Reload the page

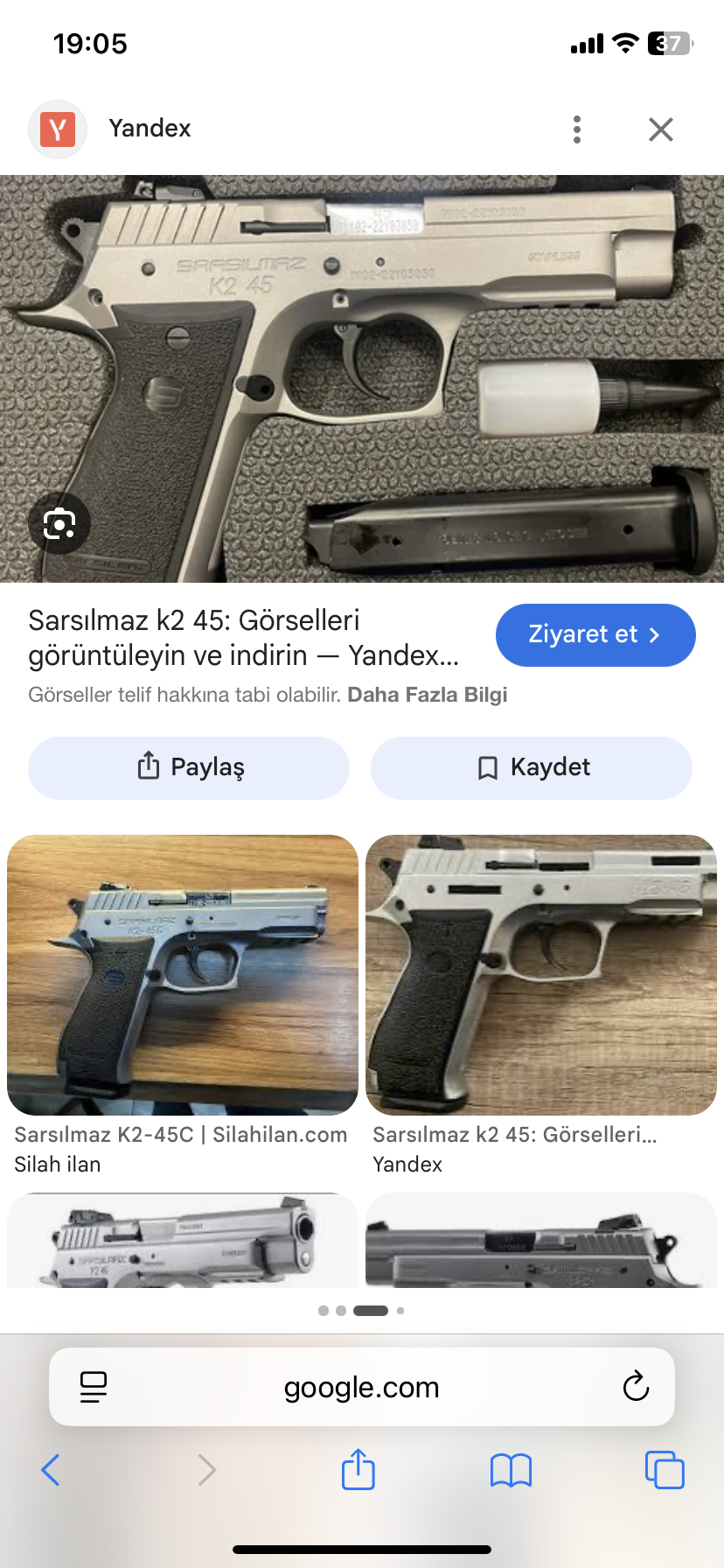click(x=636, y=1386)
